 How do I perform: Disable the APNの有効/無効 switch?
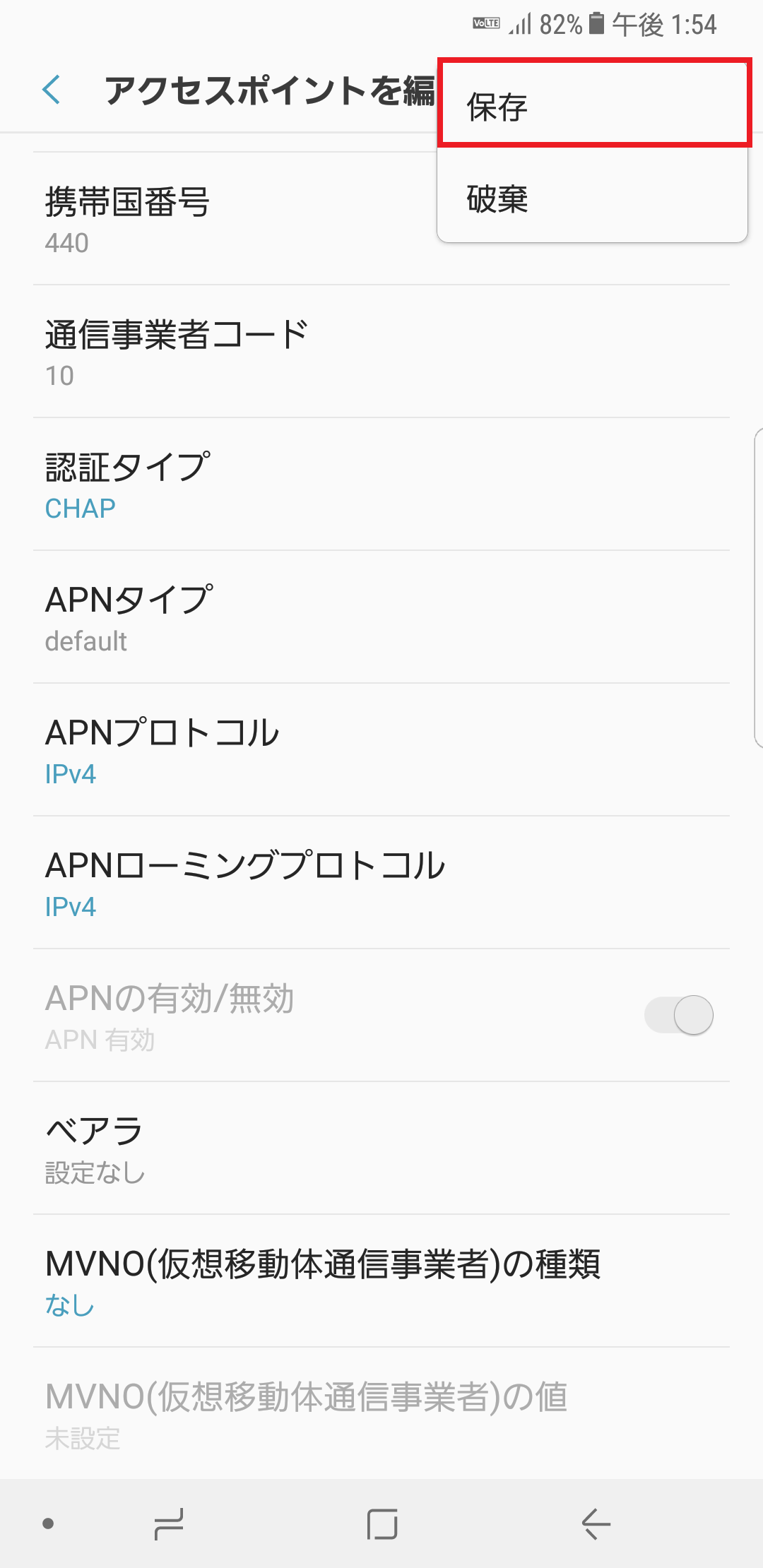(680, 1014)
